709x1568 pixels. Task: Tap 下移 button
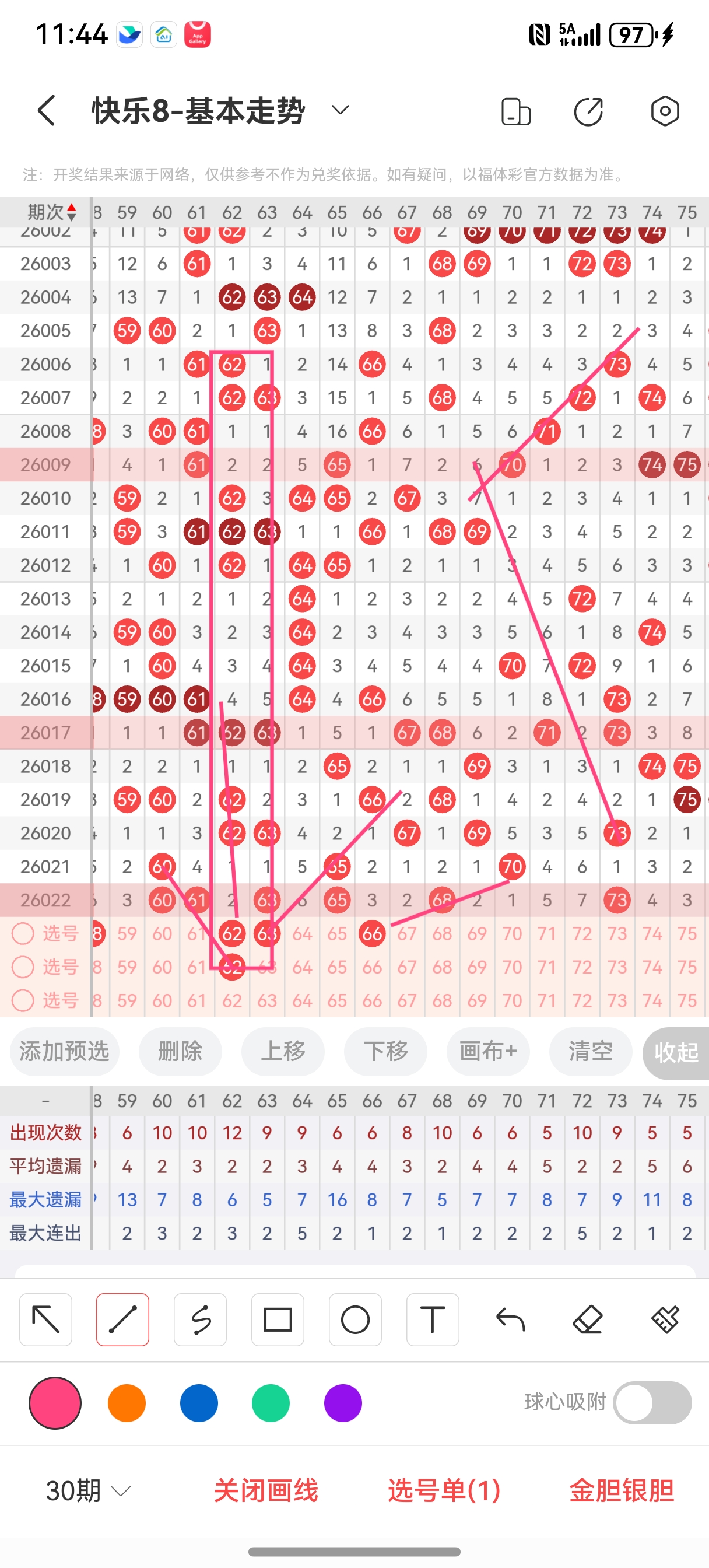(x=385, y=1051)
